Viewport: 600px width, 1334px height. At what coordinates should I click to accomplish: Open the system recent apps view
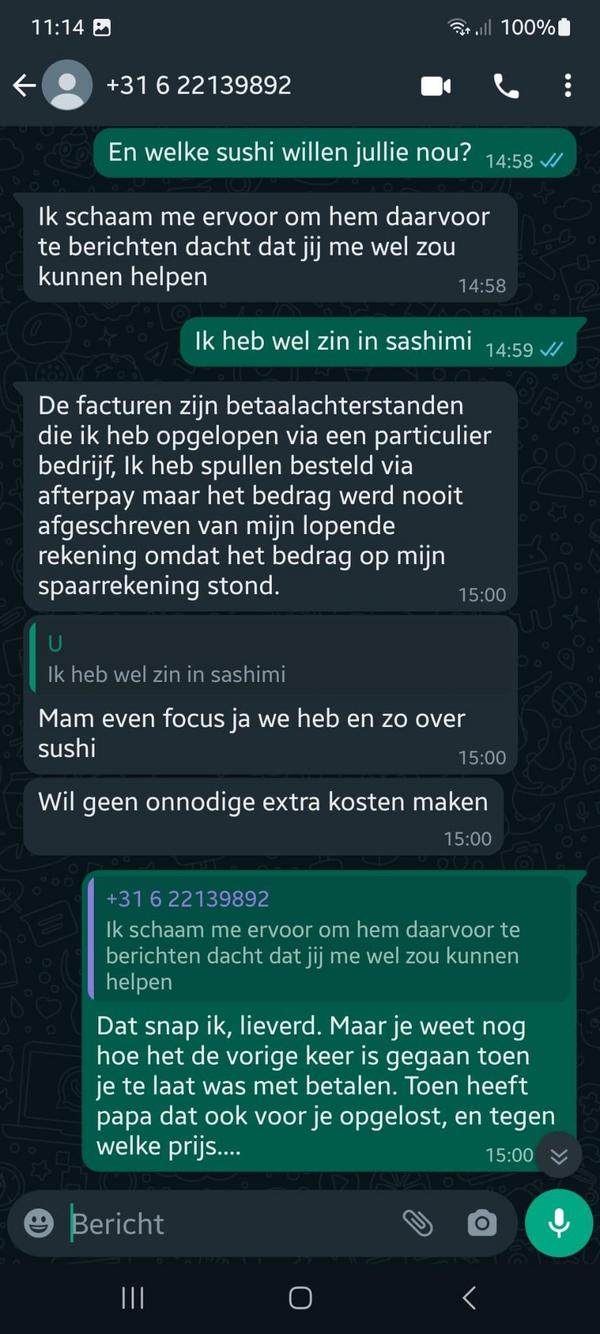[x=132, y=1298]
